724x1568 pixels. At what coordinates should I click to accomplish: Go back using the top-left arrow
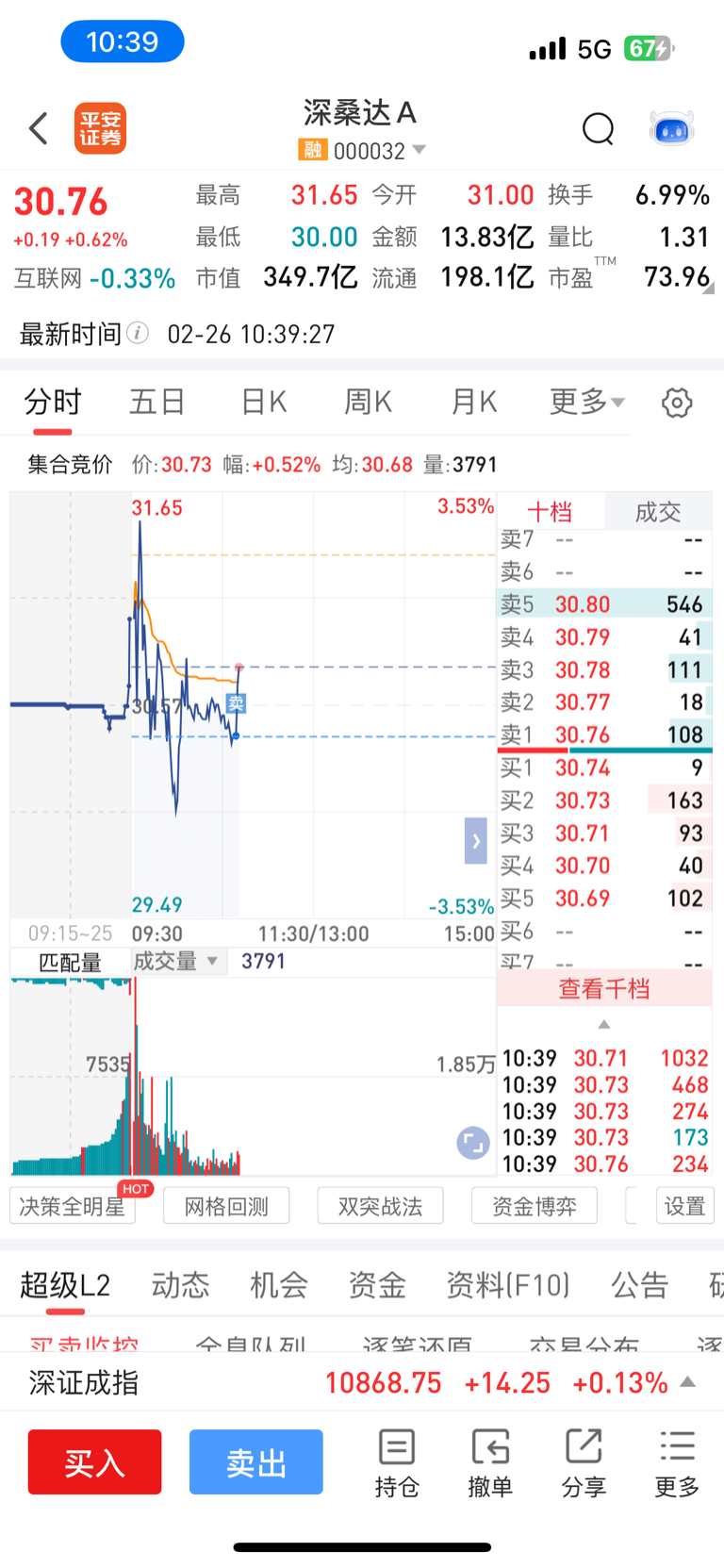coord(39,128)
